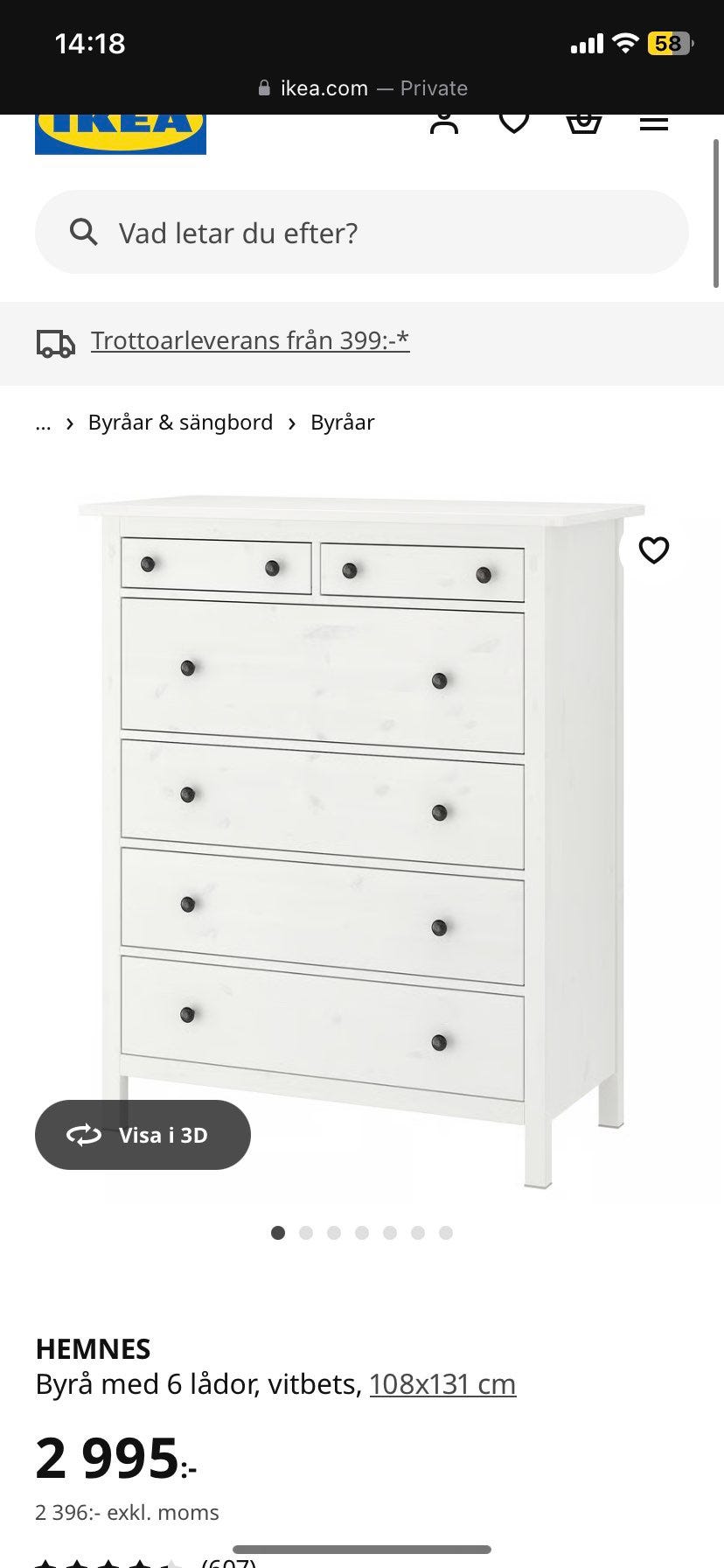Go to Byråar & sängbord breadcrumb

(x=180, y=423)
